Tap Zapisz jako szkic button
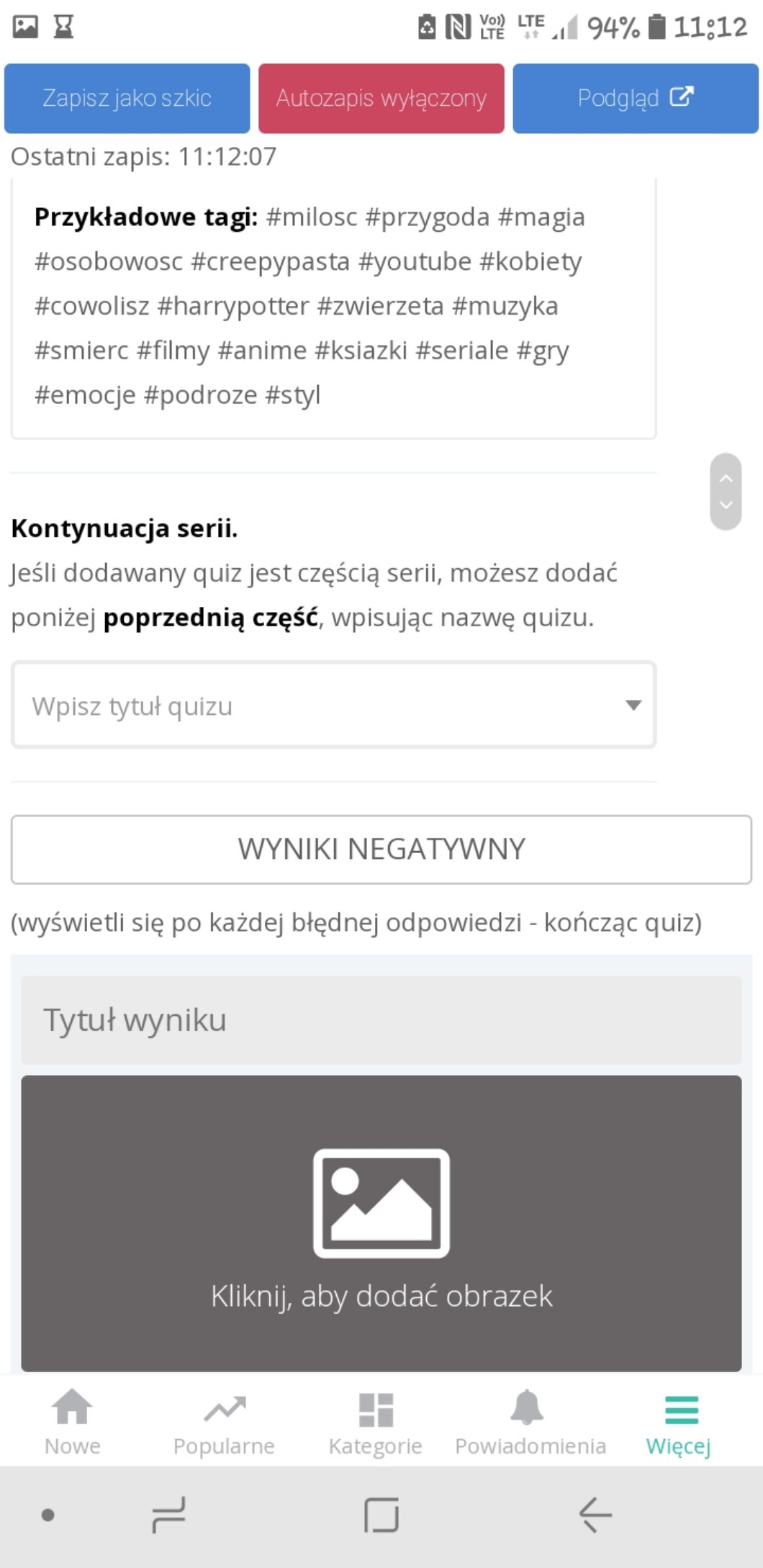This screenshot has width=763, height=1568. [127, 98]
